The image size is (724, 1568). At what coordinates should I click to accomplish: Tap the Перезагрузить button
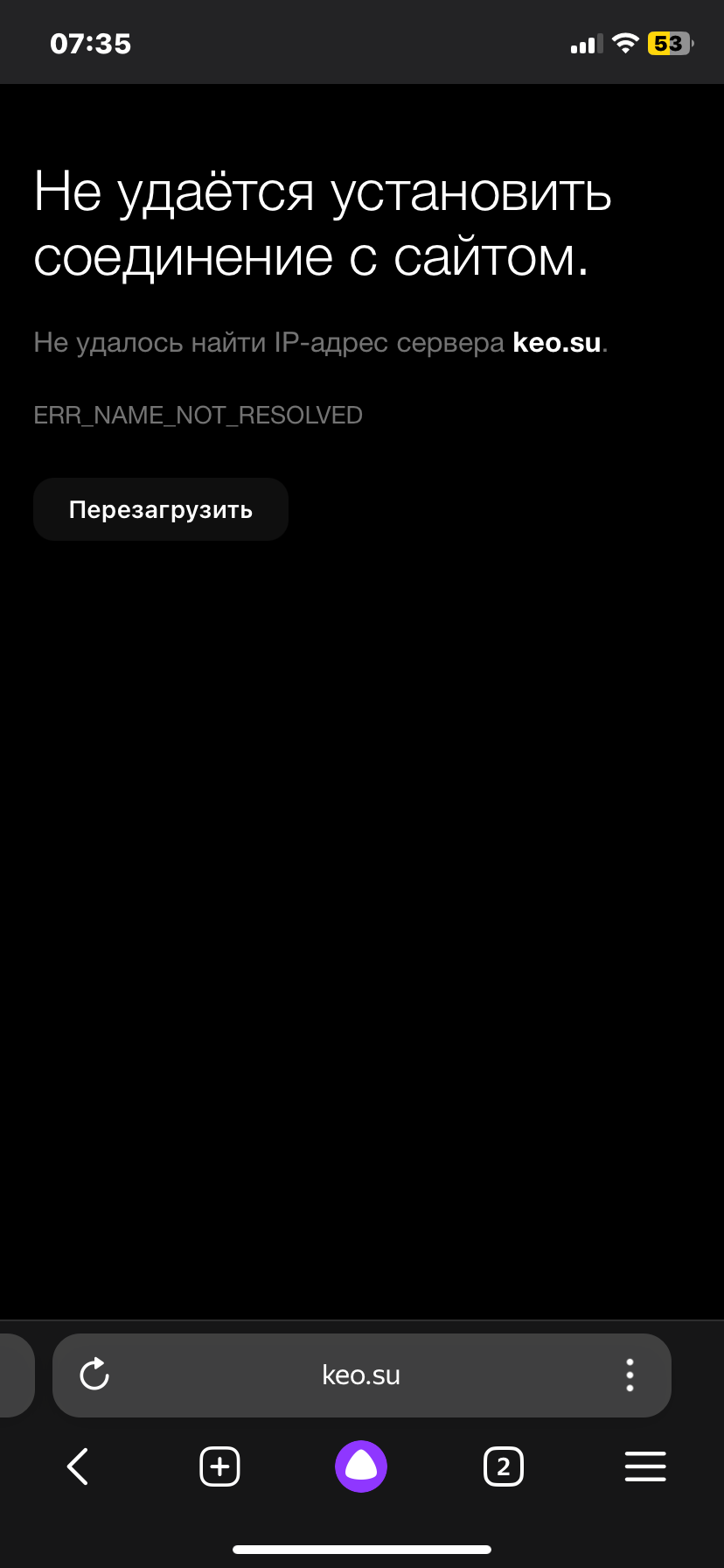tap(161, 509)
